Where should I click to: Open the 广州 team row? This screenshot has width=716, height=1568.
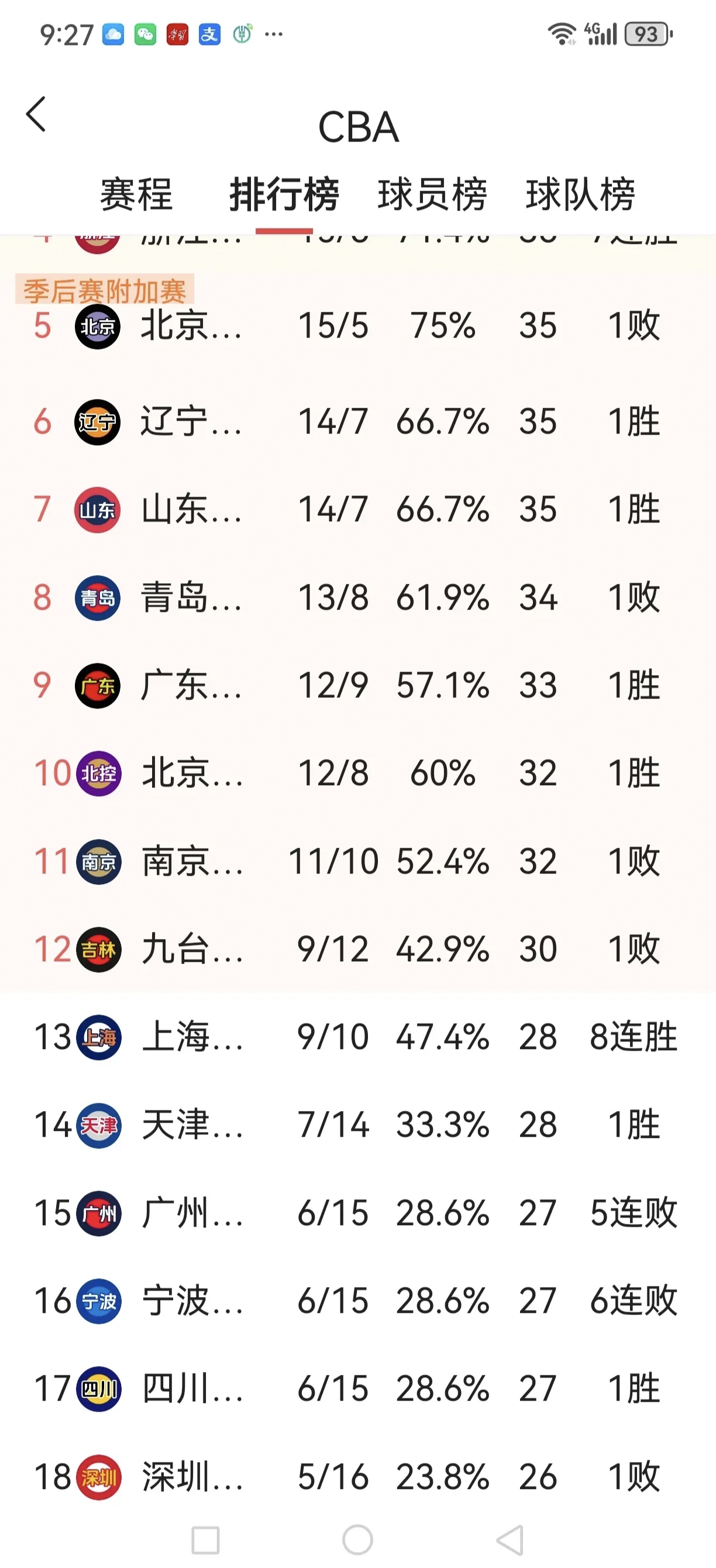point(357,1213)
